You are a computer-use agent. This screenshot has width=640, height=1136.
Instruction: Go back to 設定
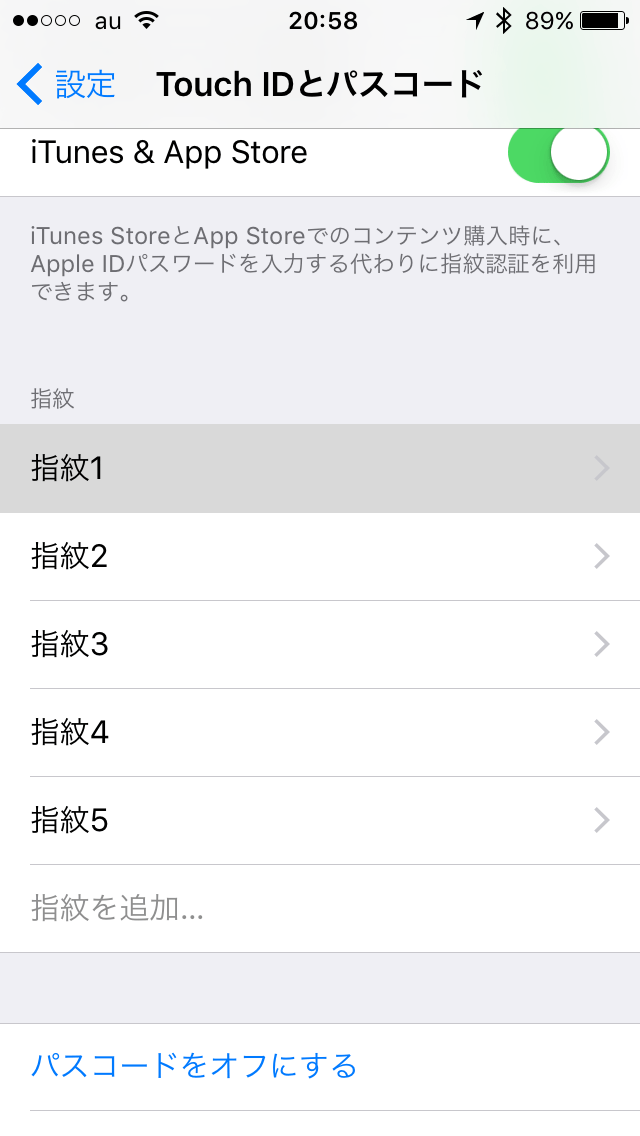click(66, 84)
